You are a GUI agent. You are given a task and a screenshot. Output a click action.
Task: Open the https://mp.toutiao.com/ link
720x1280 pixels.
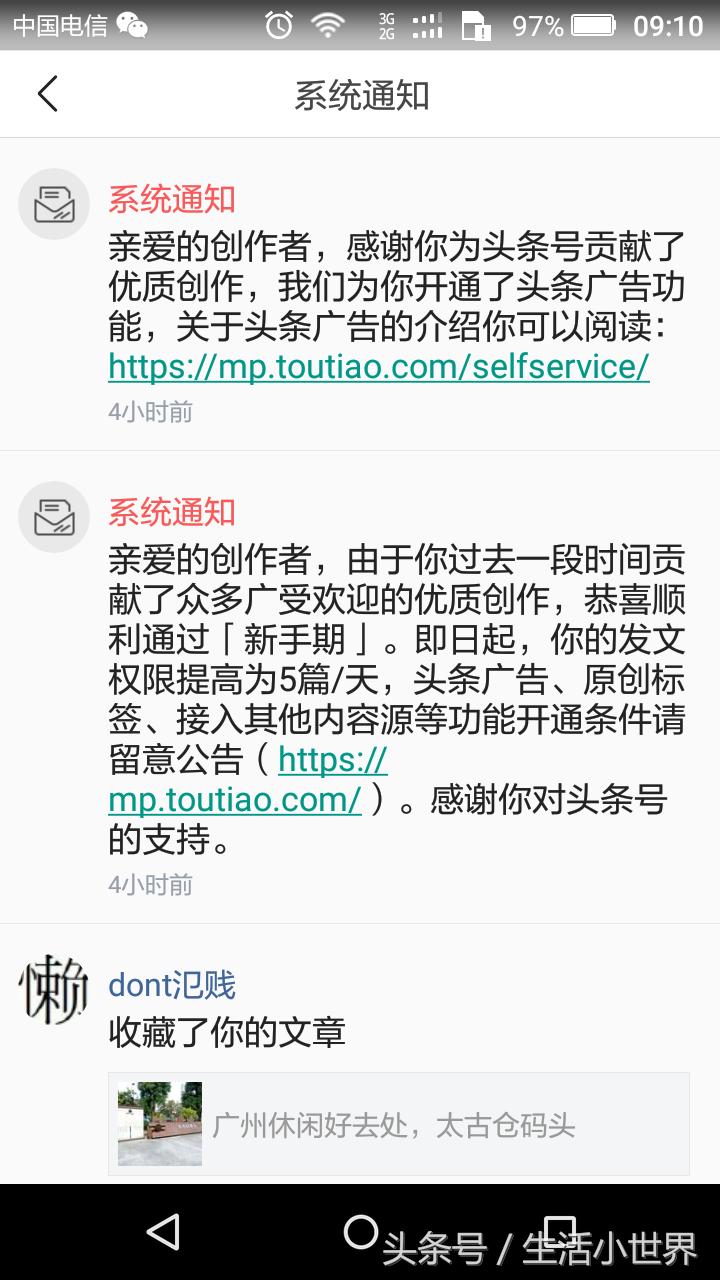pyautogui.click(x=236, y=803)
